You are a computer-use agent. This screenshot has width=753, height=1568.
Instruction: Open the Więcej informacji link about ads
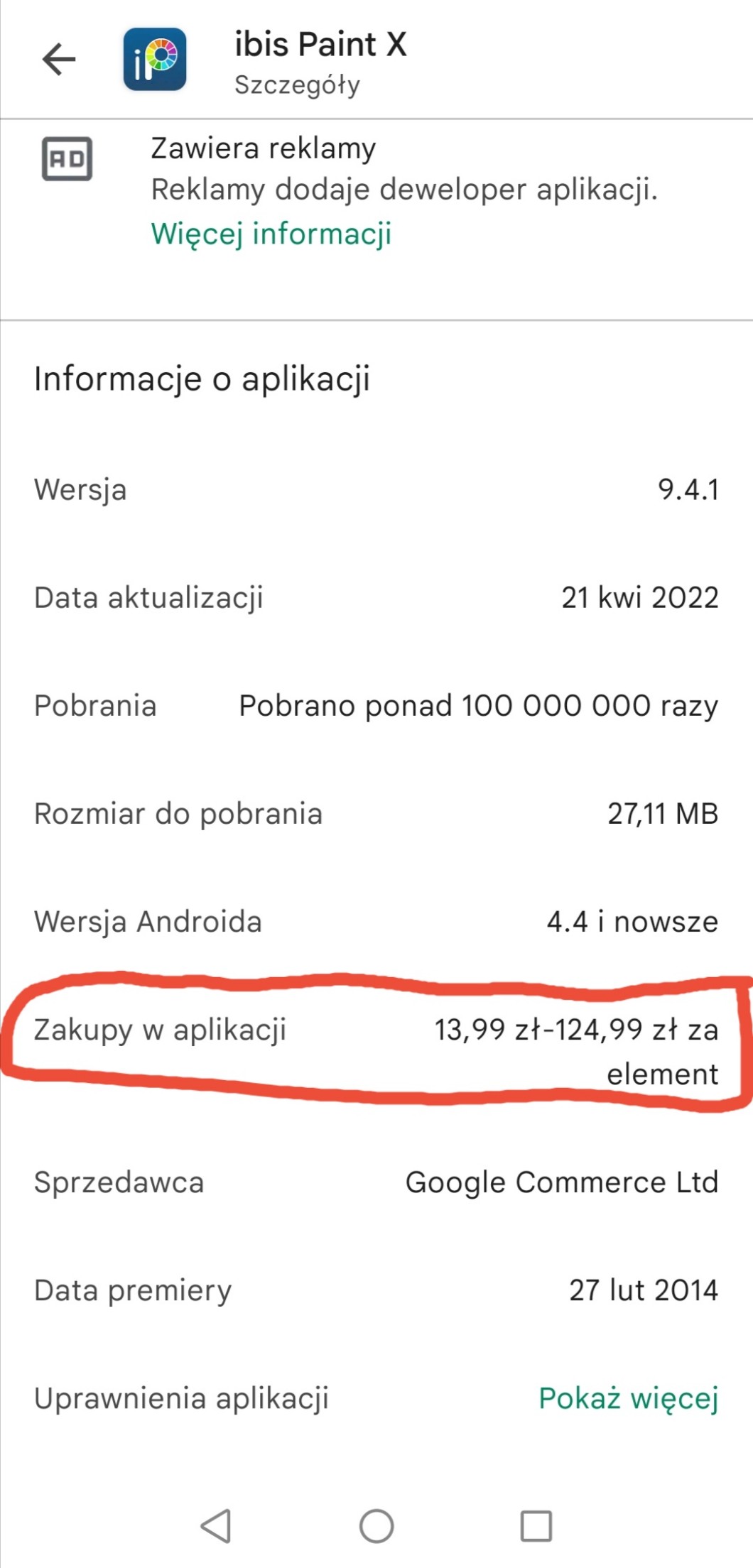(271, 234)
